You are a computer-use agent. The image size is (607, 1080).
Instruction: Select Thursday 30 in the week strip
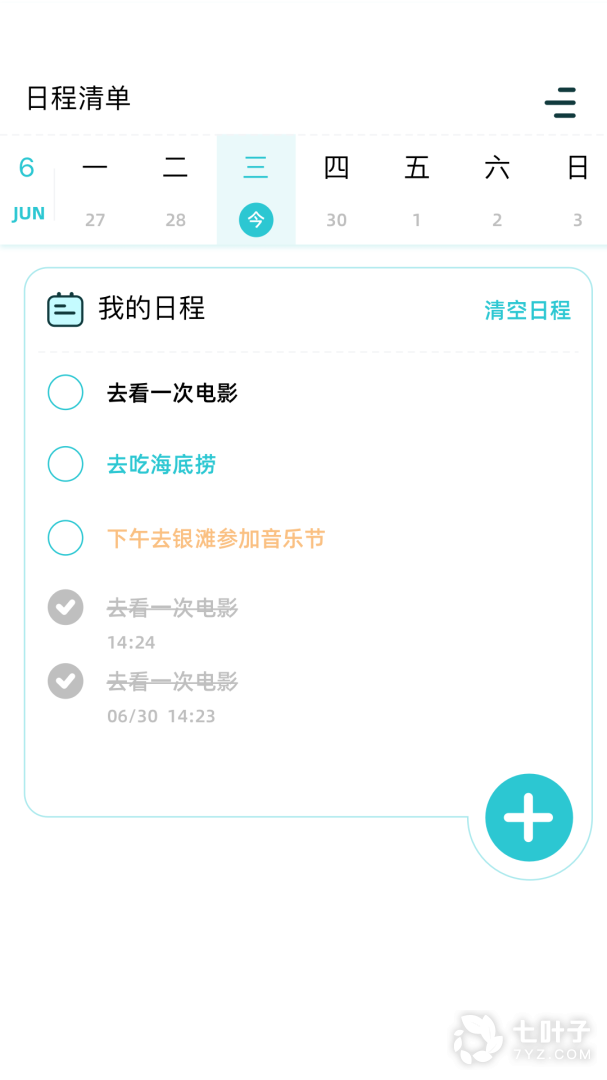tap(336, 191)
